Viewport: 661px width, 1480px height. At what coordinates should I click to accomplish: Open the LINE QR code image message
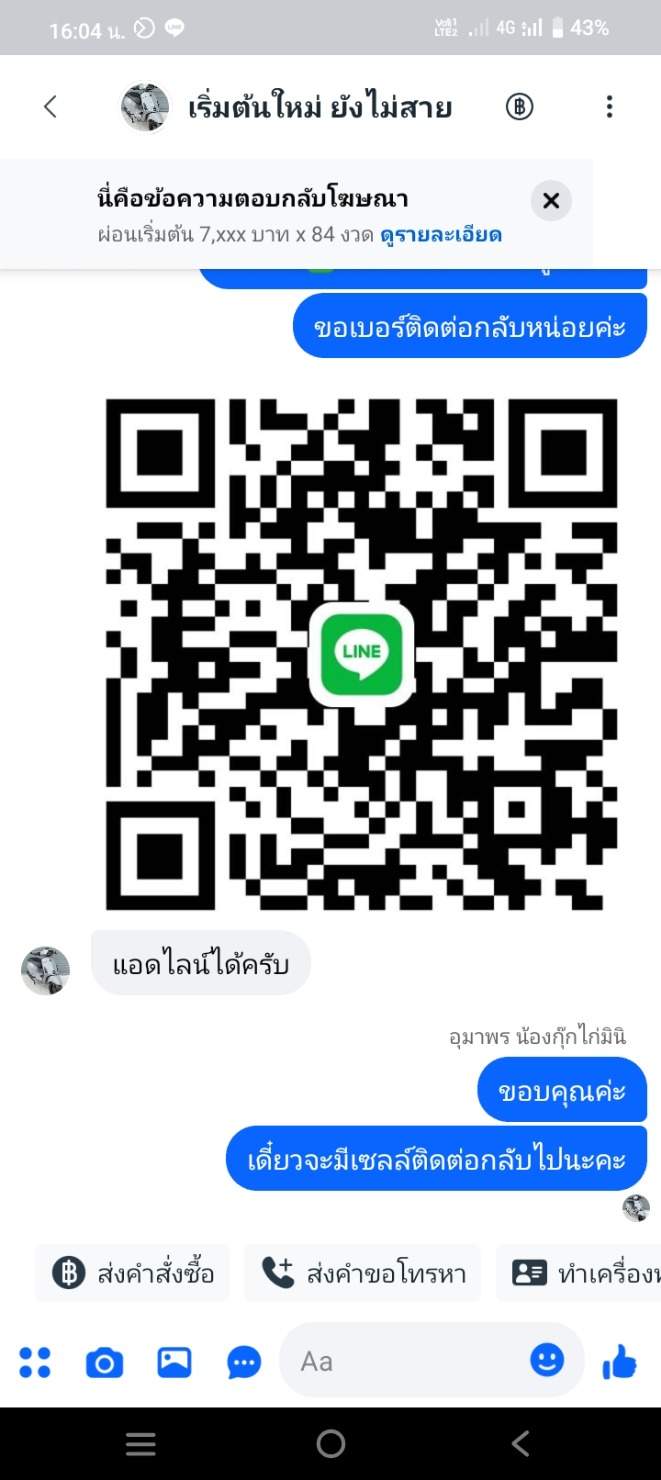click(361, 653)
